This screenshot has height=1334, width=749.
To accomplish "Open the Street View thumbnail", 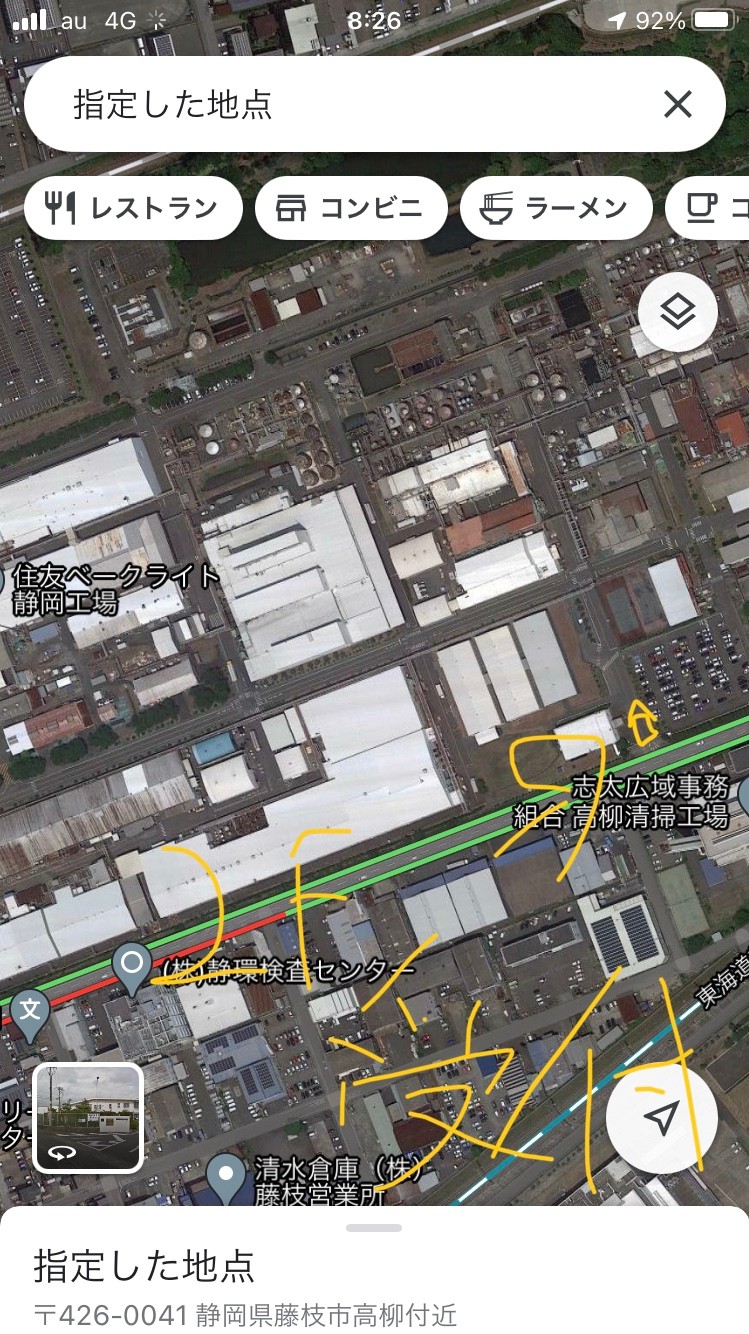I will [x=88, y=1118].
